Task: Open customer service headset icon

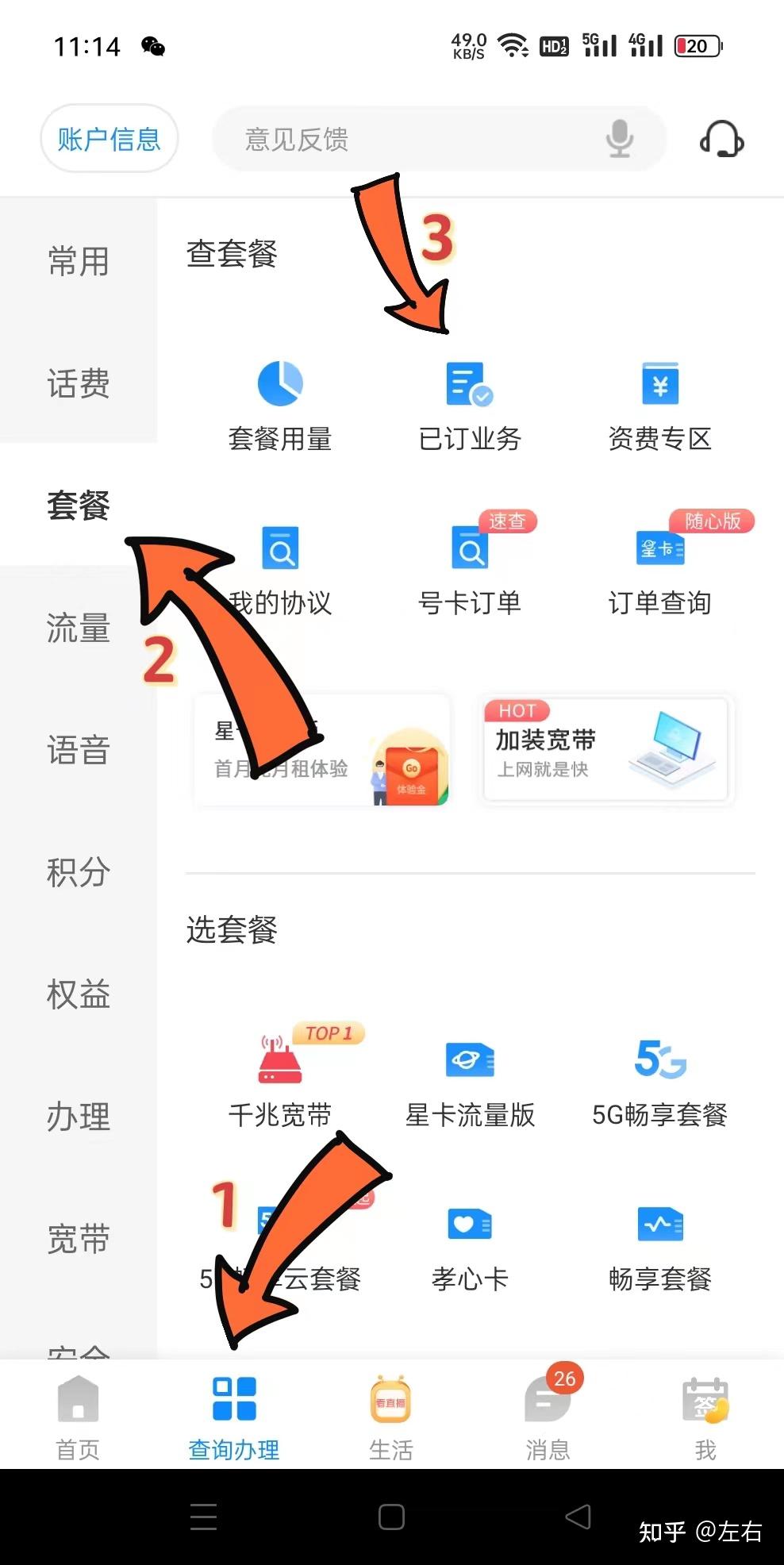Action: pos(721,139)
